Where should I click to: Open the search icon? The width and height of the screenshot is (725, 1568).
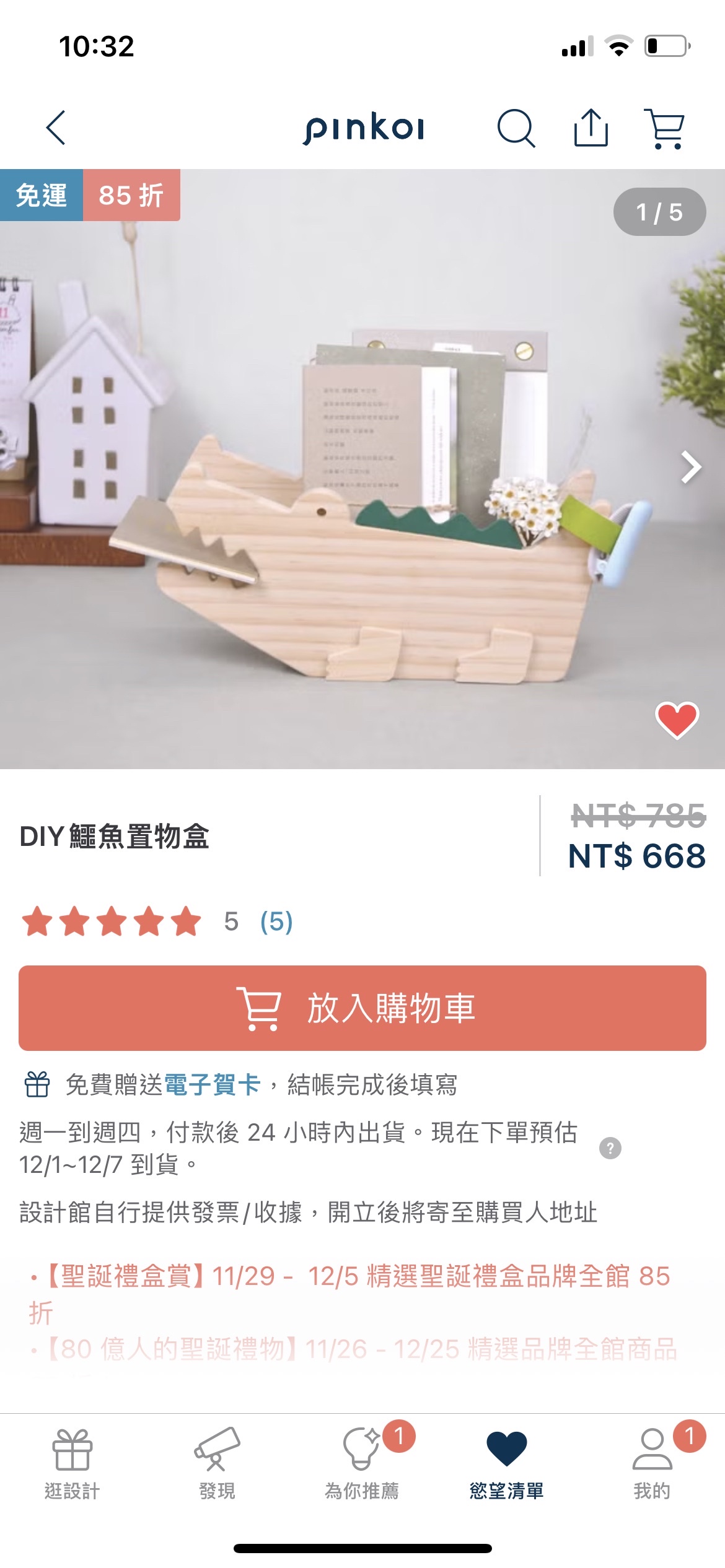coord(516,128)
